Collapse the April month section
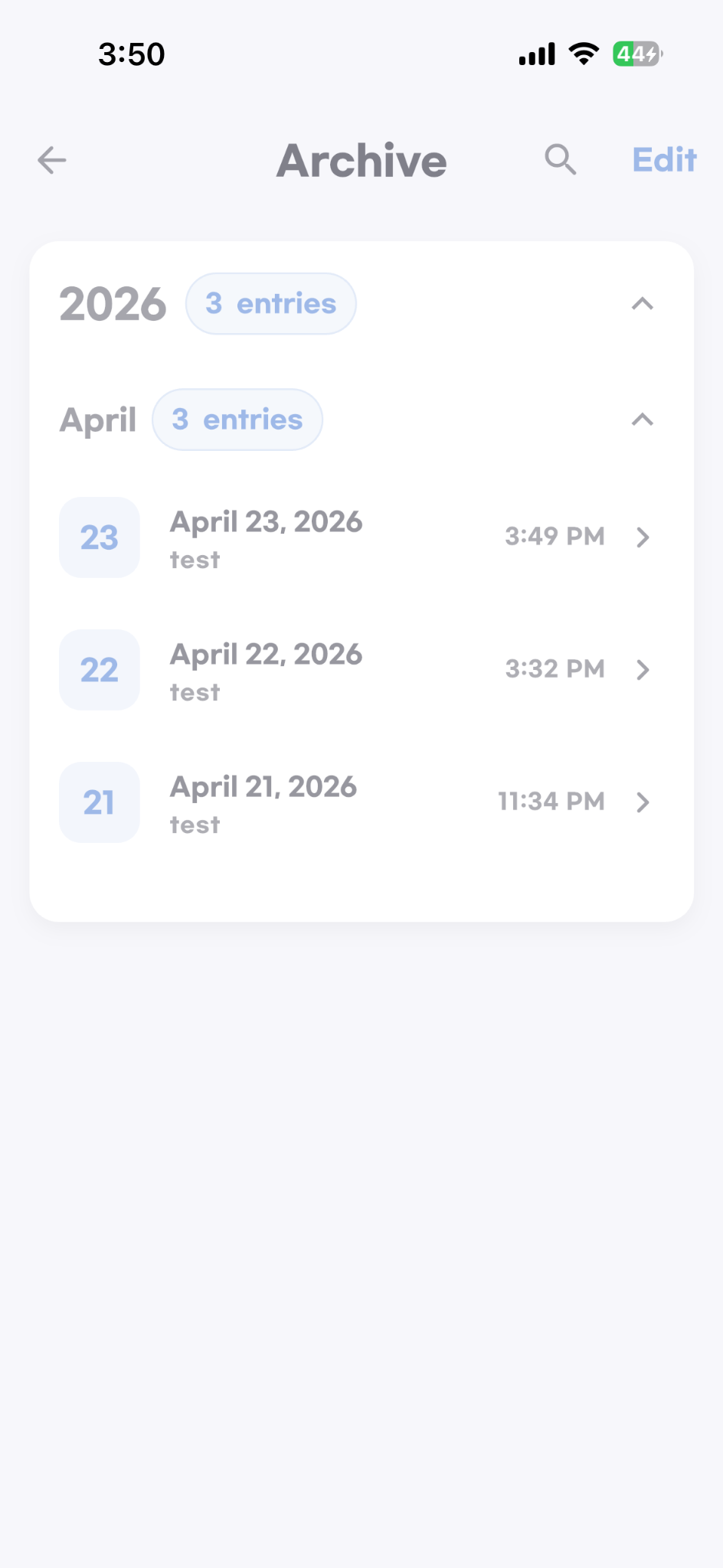This screenshot has height=1568, width=723. [x=643, y=420]
